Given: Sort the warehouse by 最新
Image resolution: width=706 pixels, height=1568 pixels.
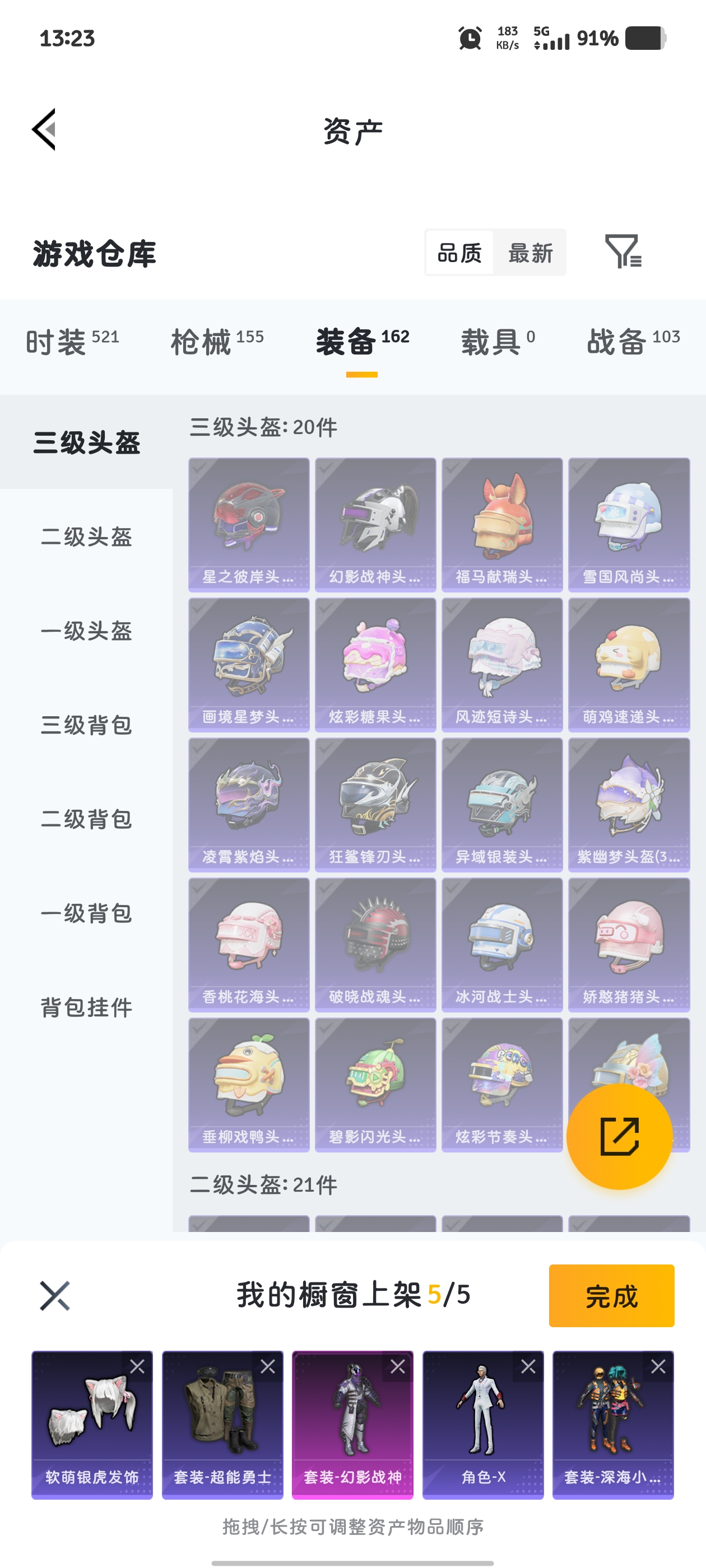Looking at the screenshot, I should tap(530, 253).
